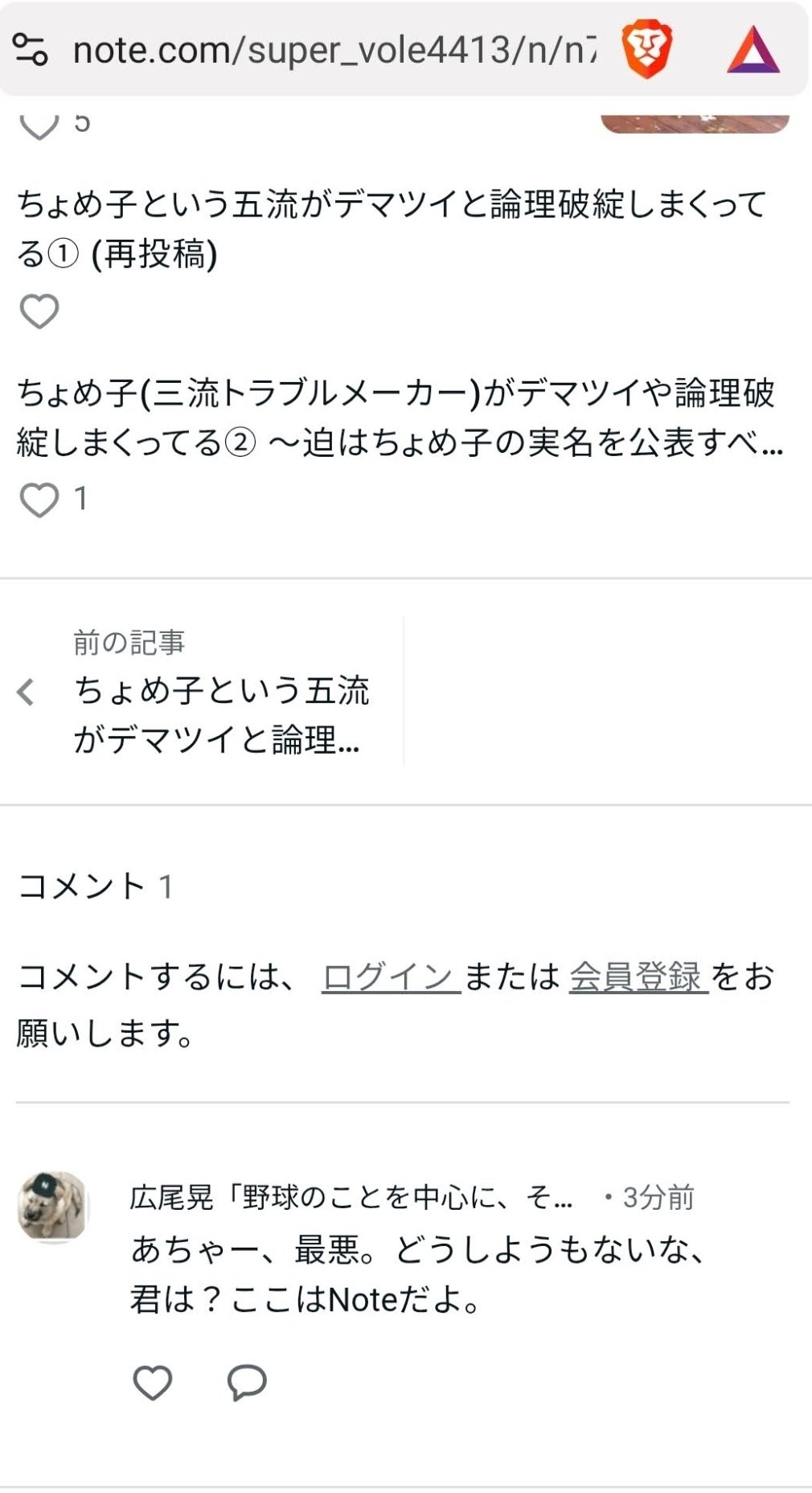Open the article ending with ① (再投稿)
This screenshot has height=1493, width=812.
pyautogui.click(x=392, y=228)
